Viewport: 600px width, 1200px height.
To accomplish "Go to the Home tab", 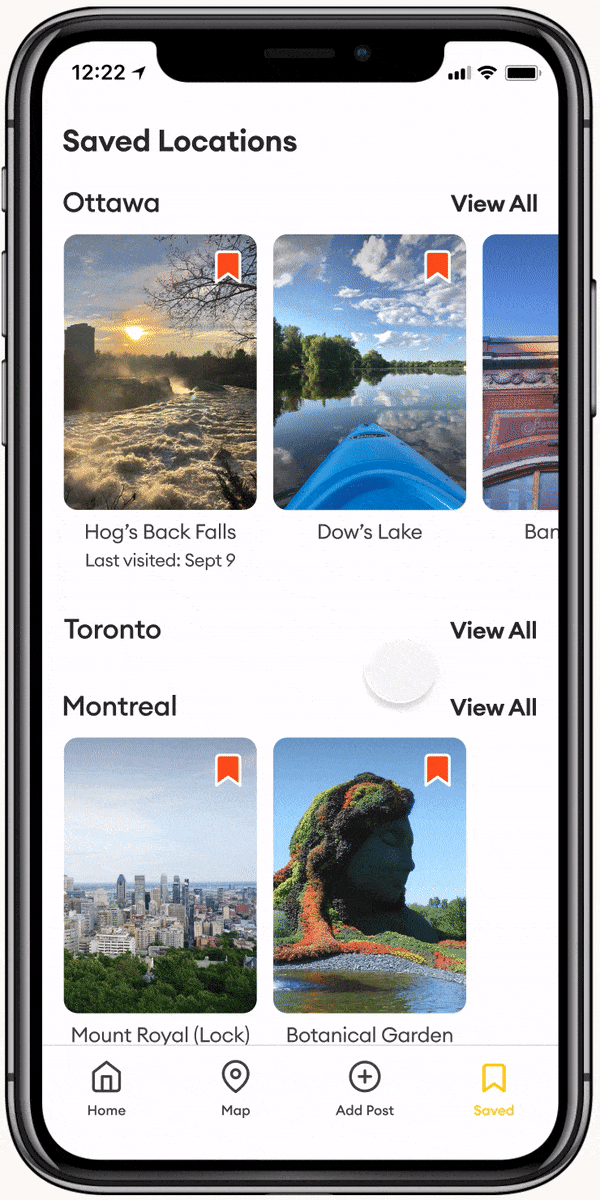I will [x=106, y=1089].
